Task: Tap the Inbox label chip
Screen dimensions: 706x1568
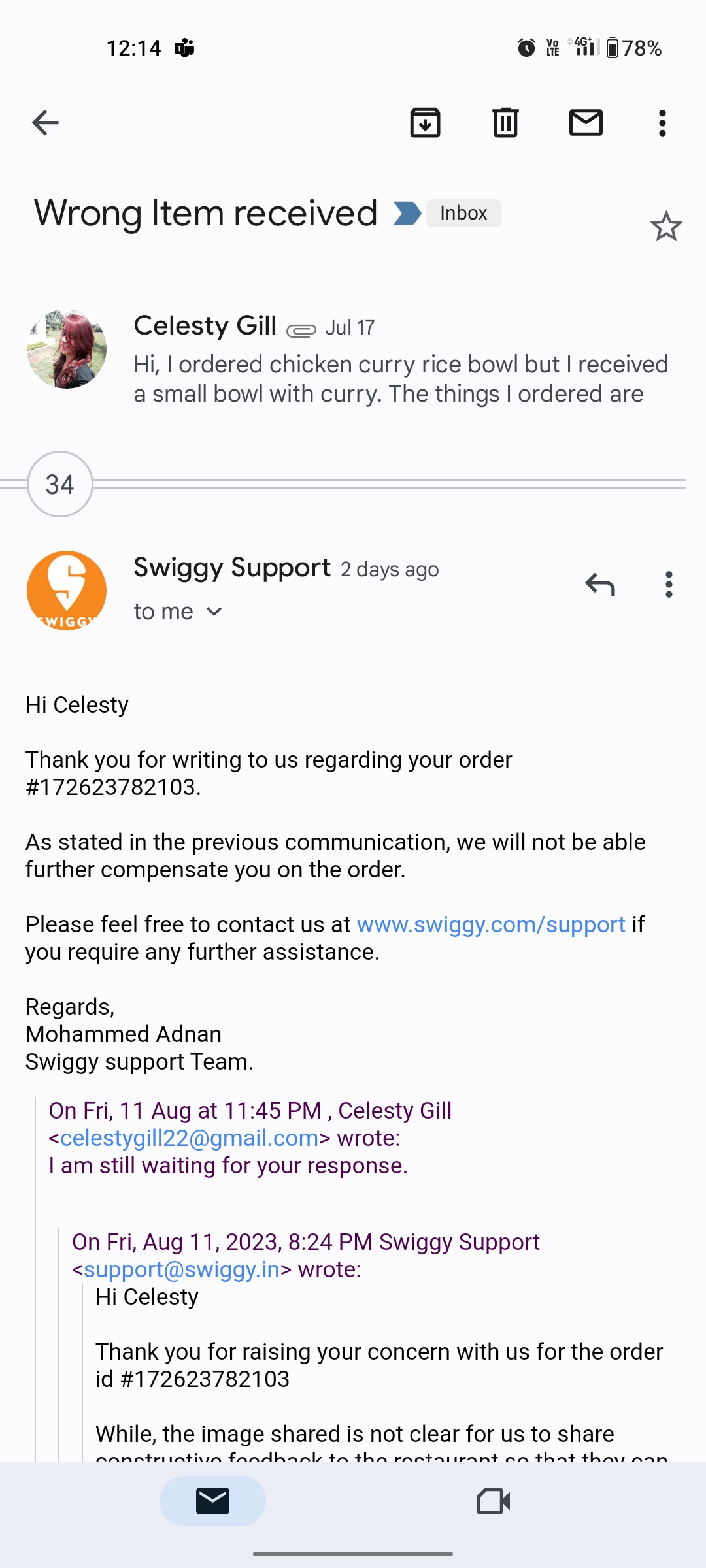Action: [x=463, y=213]
